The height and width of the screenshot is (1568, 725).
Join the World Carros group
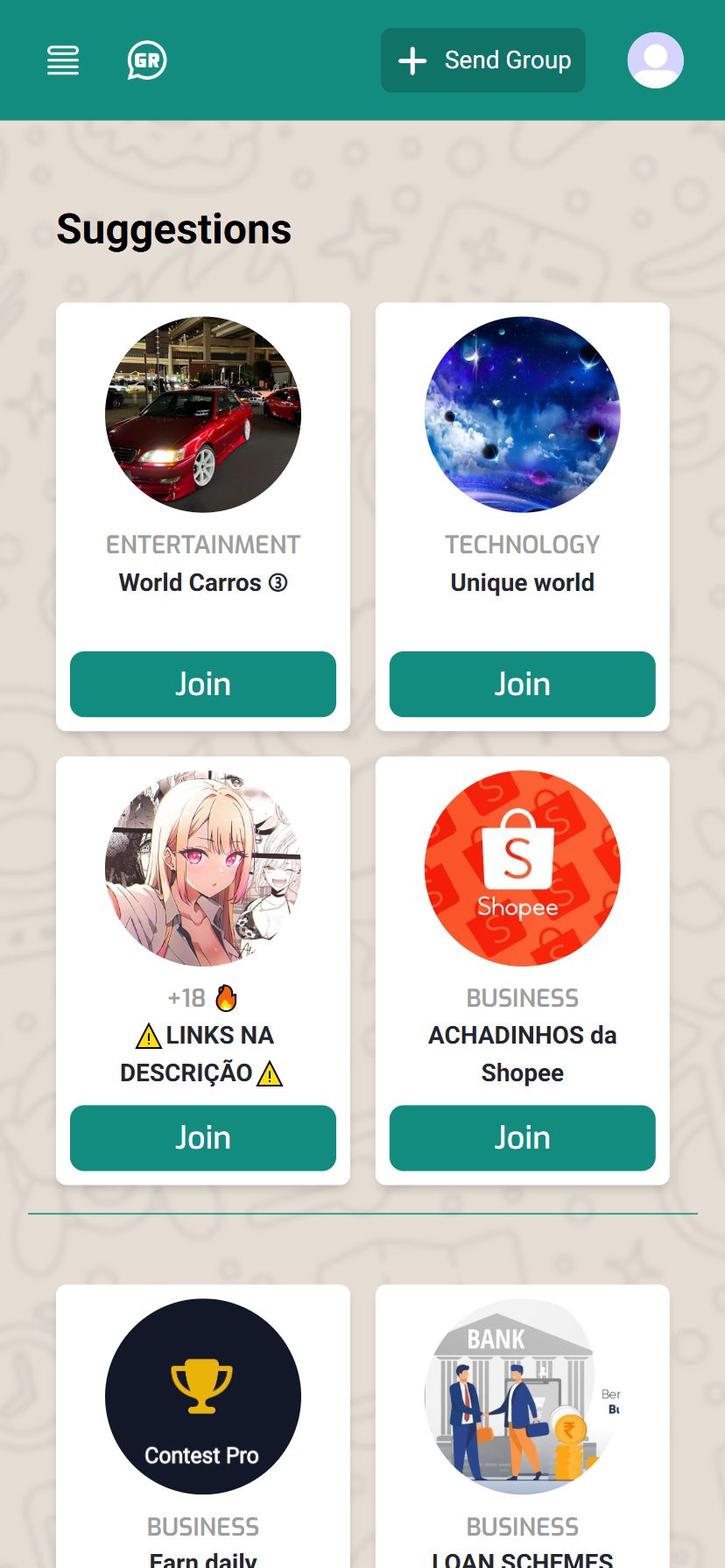pyautogui.click(x=203, y=684)
